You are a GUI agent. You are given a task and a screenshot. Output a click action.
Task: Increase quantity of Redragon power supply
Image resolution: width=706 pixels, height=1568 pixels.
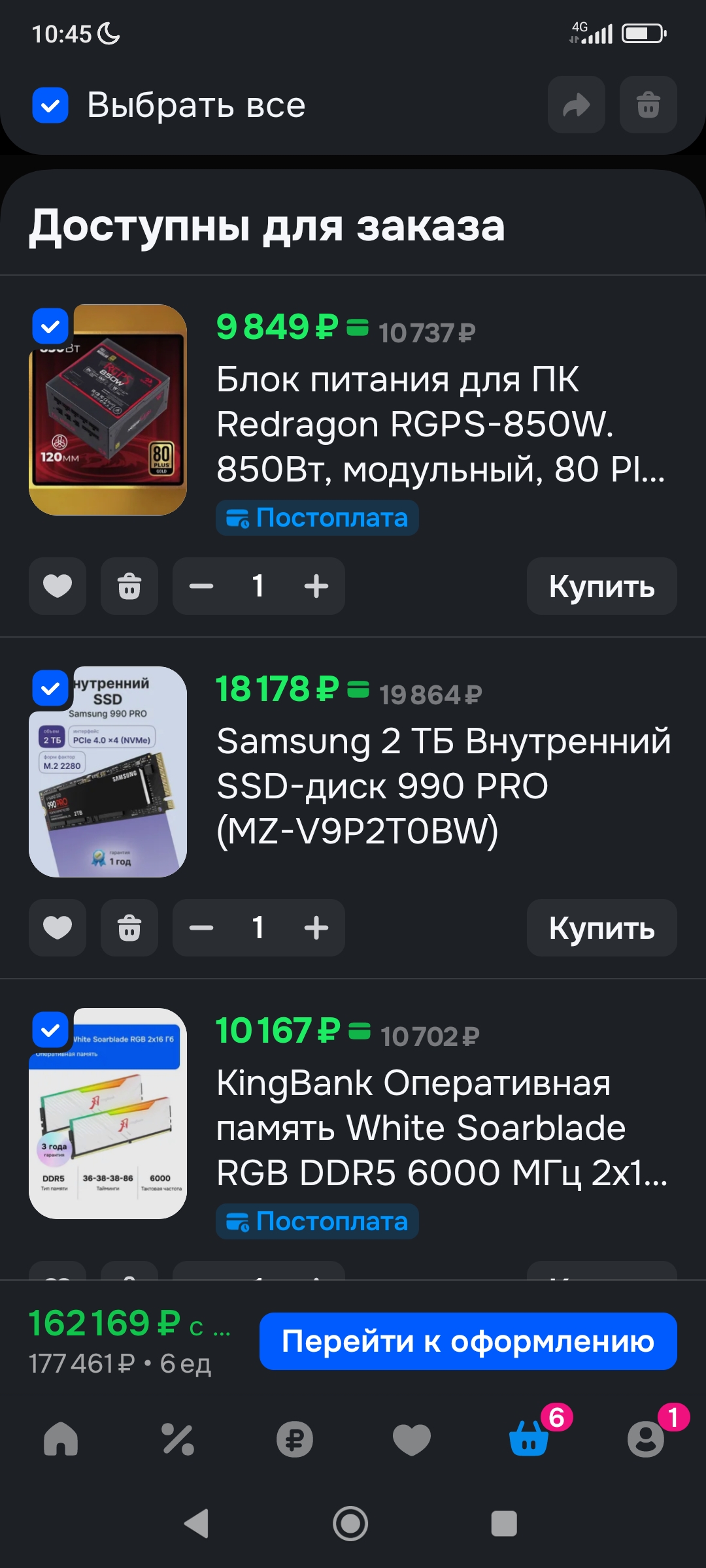(x=316, y=586)
